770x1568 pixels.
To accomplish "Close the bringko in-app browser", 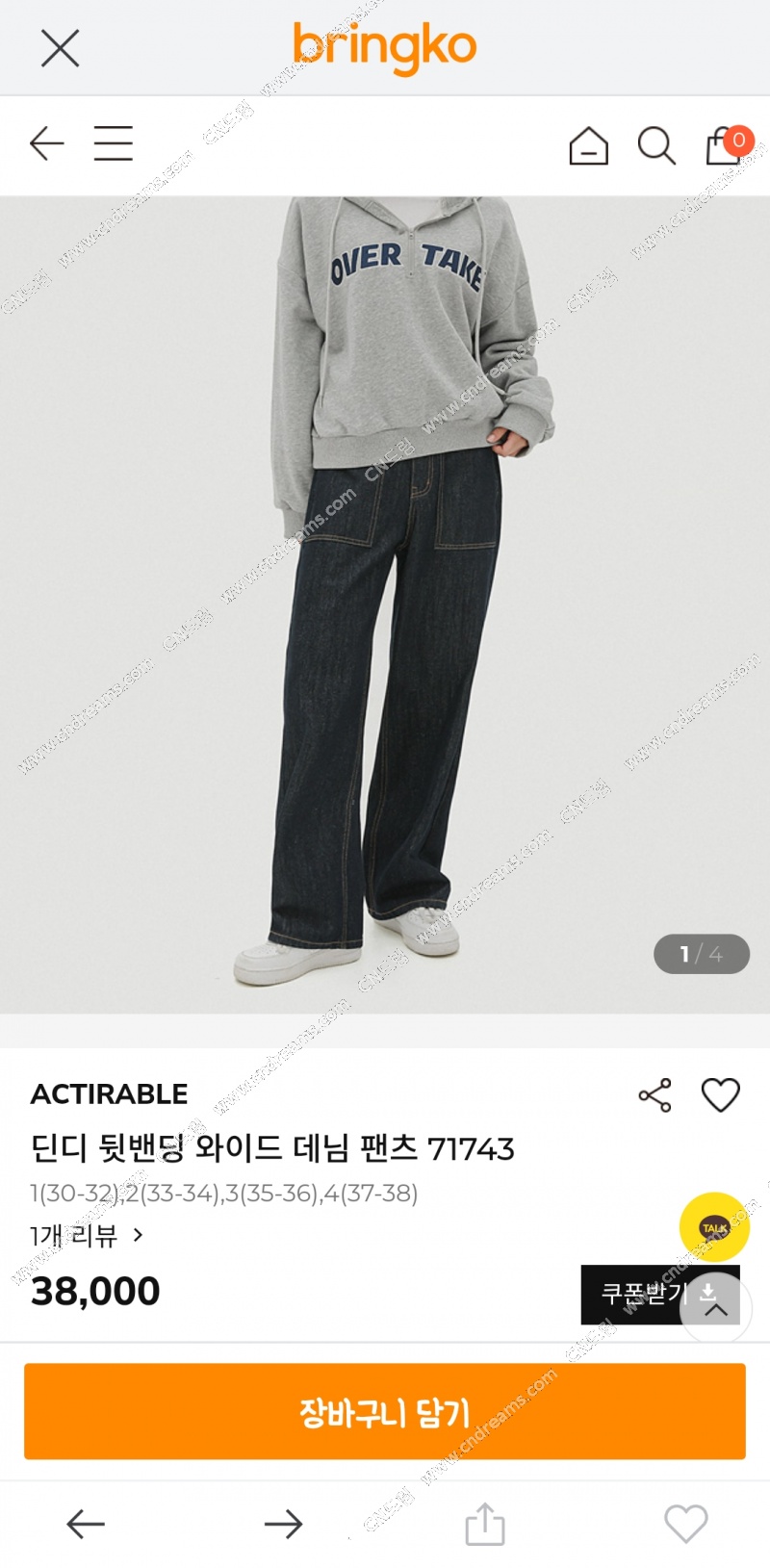I will tap(60, 47).
